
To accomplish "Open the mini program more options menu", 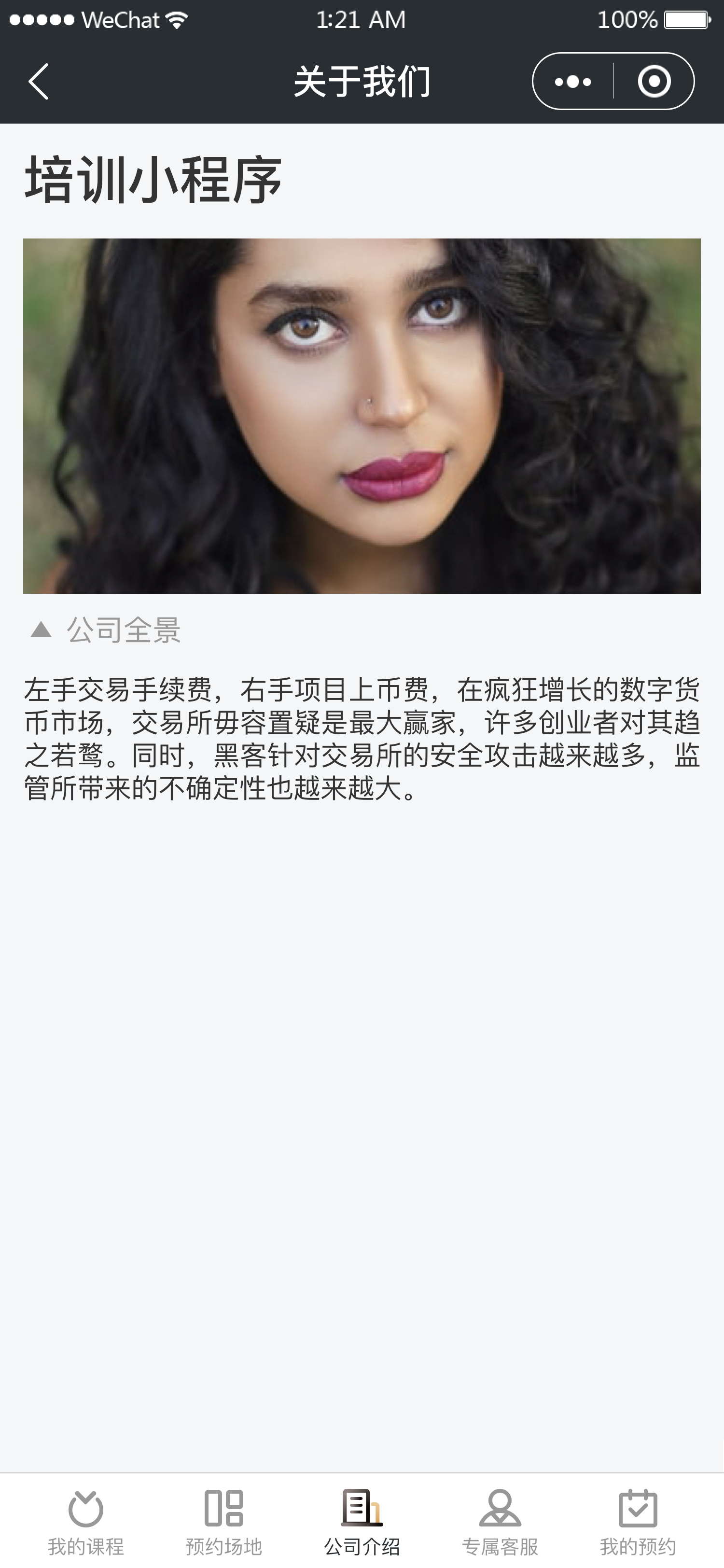I will pyautogui.click(x=572, y=82).
